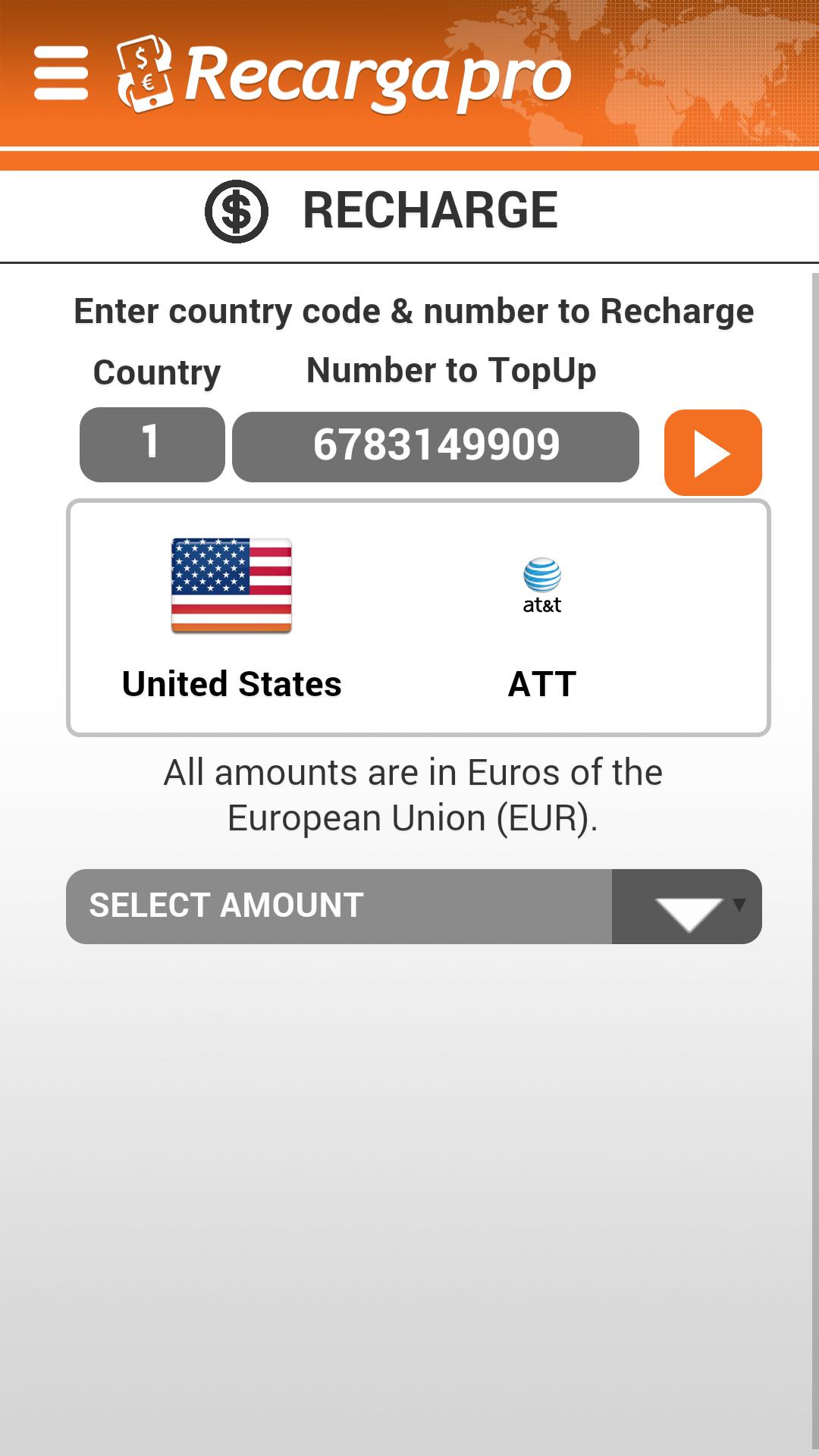
Task: Click the small grey caret beside the dropdown
Action: (739, 906)
